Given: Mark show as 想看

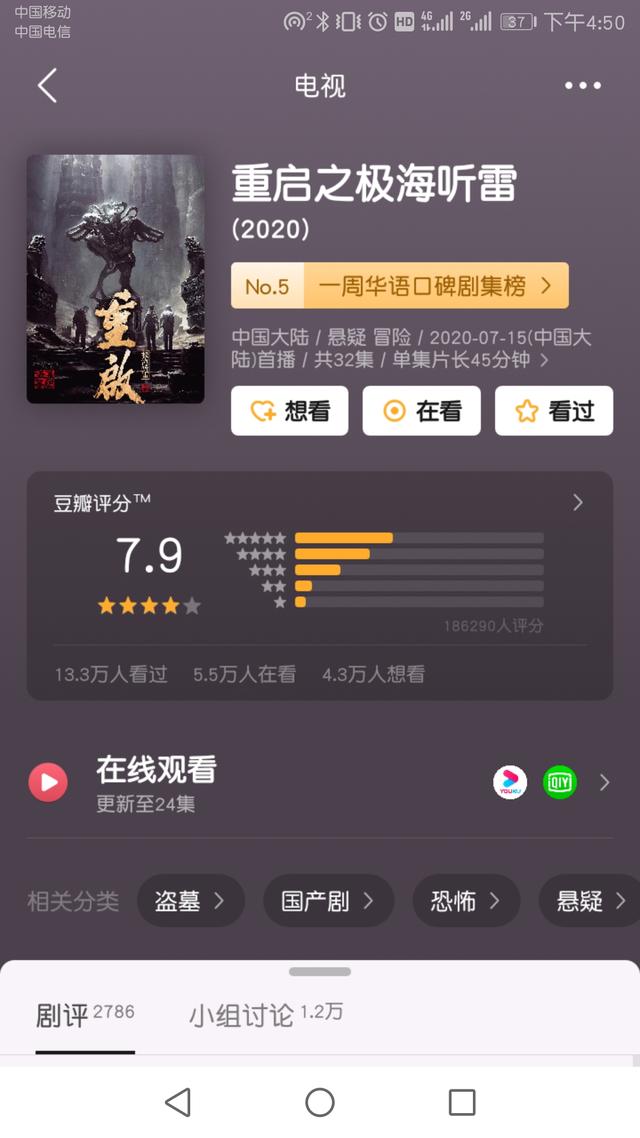Looking at the screenshot, I should 290,411.
